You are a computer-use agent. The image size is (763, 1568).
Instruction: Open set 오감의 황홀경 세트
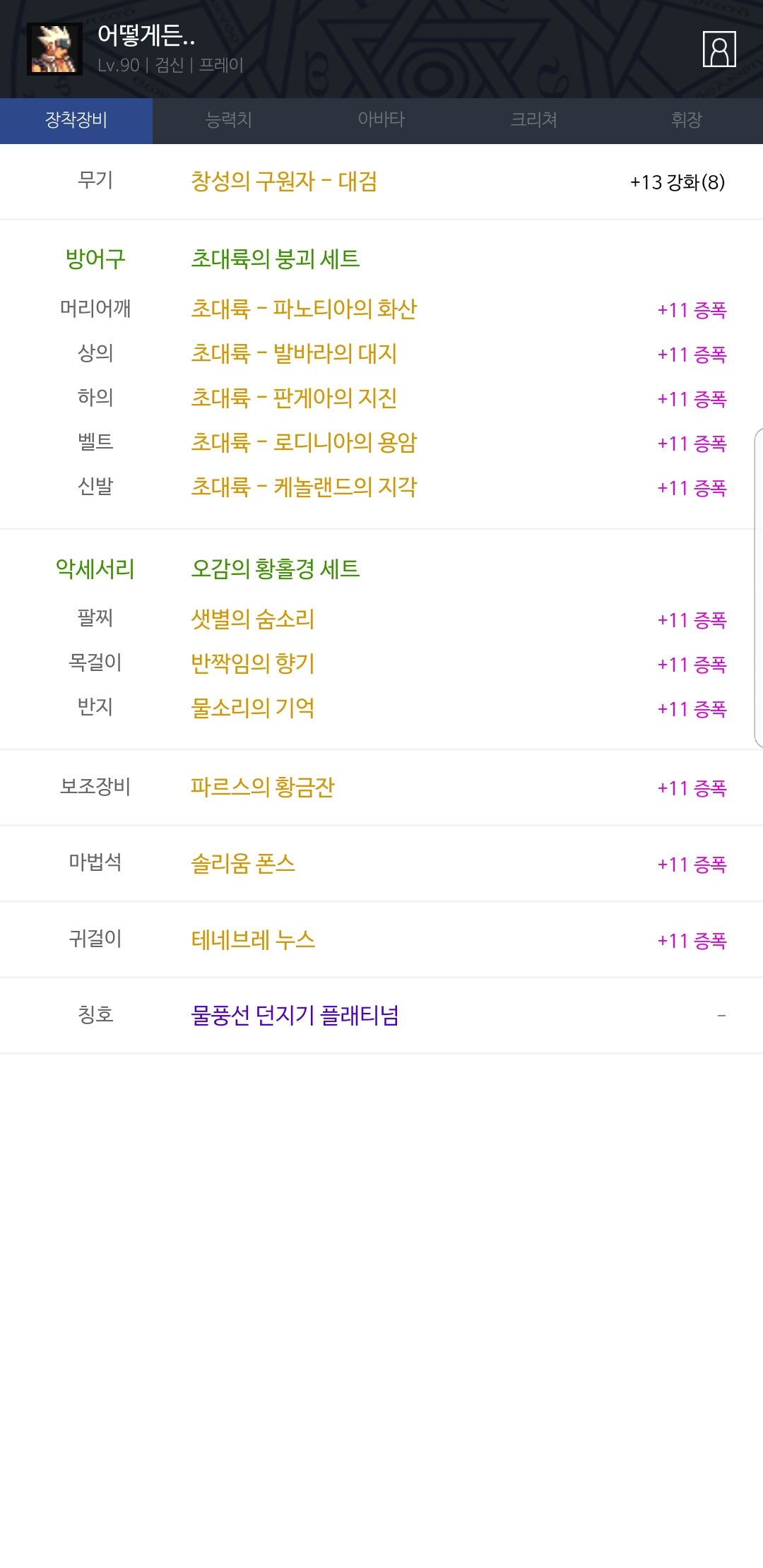pyautogui.click(x=276, y=569)
